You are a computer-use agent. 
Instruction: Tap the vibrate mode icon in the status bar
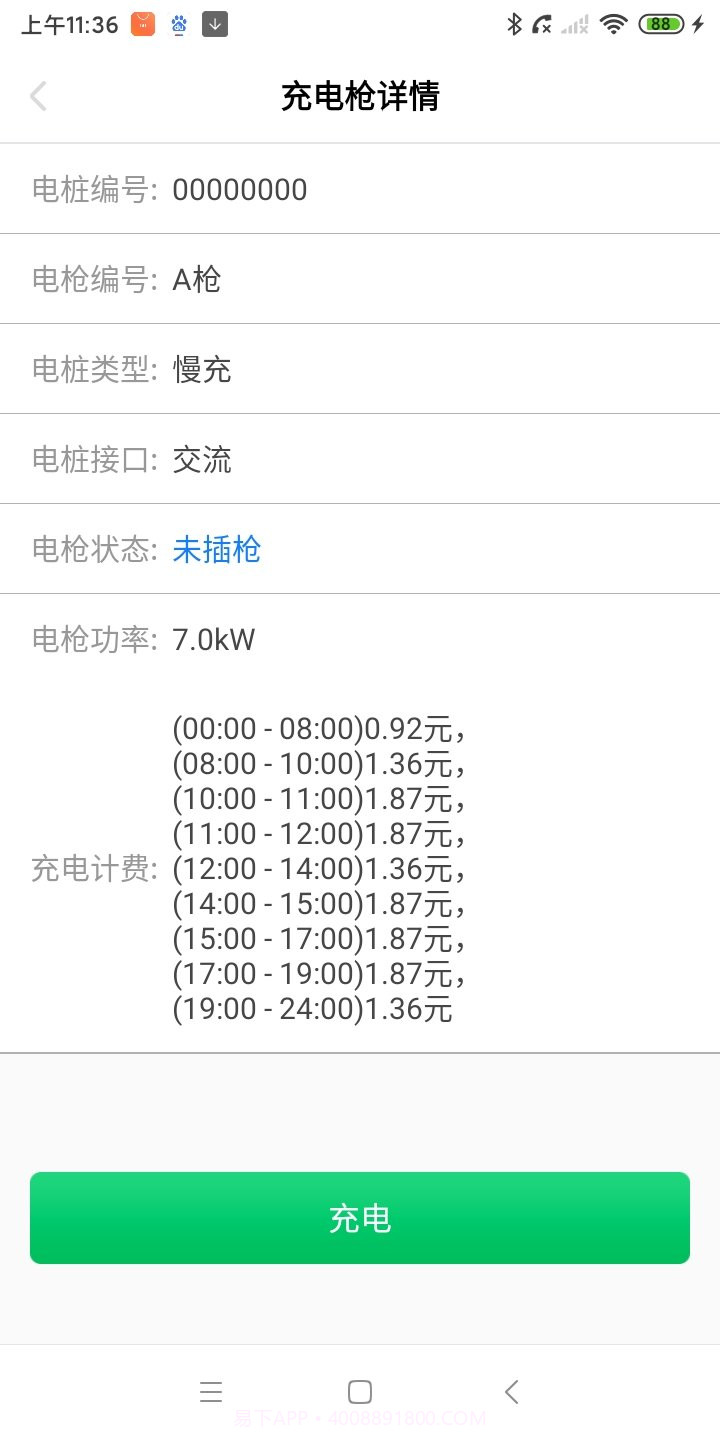coord(542,24)
